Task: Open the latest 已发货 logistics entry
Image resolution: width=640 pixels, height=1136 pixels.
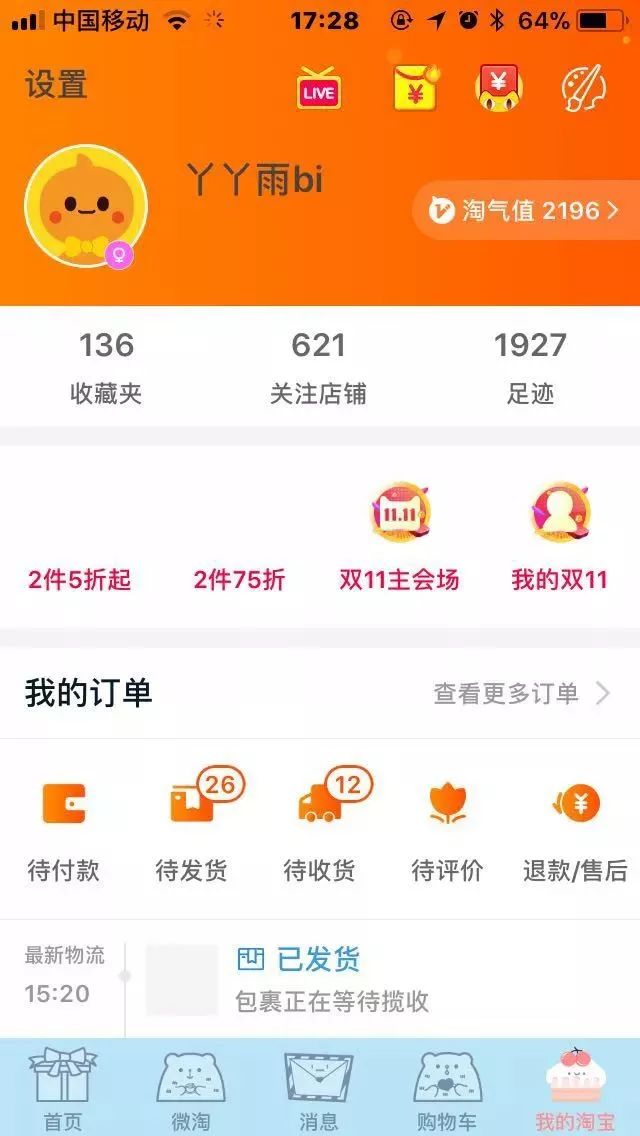Action: (320, 980)
